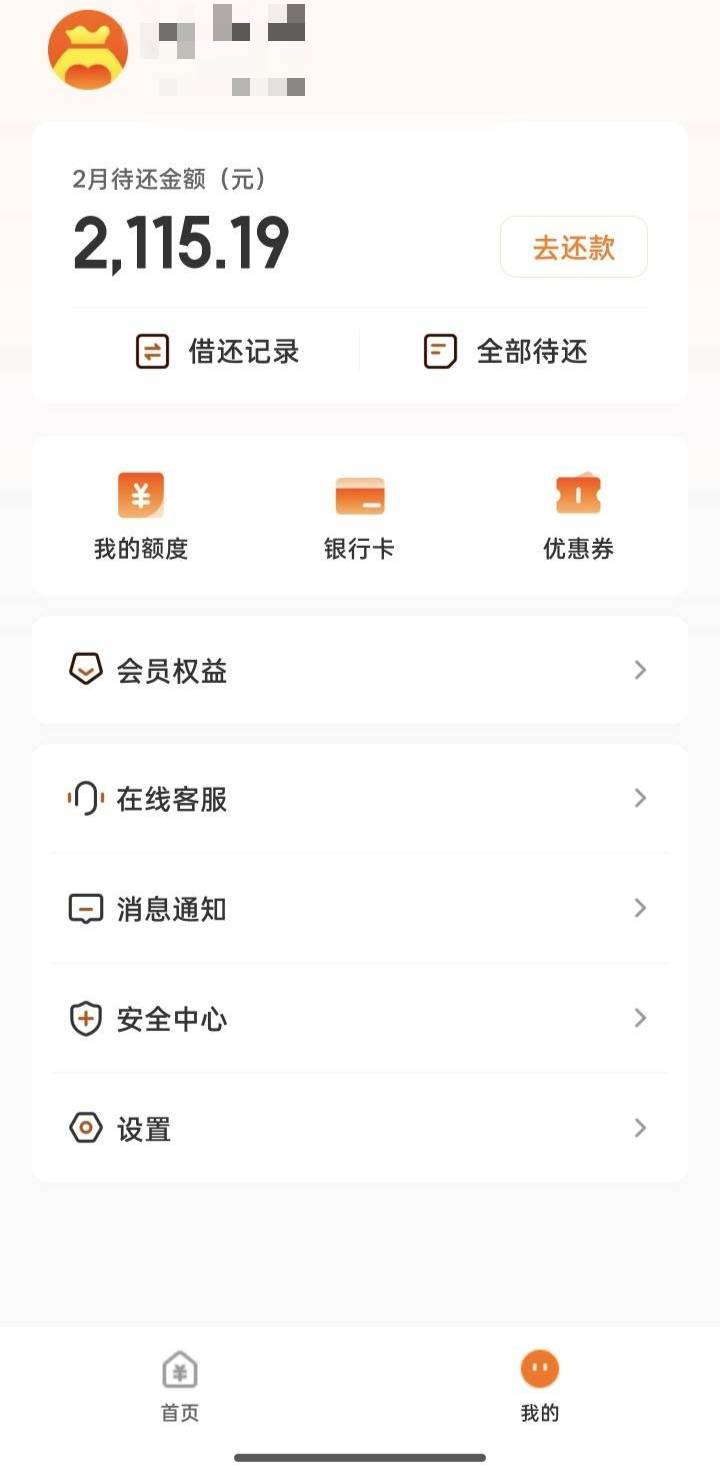Image resolution: width=720 pixels, height=1474 pixels.
Task: Open 我的额度
Action: coord(141,516)
